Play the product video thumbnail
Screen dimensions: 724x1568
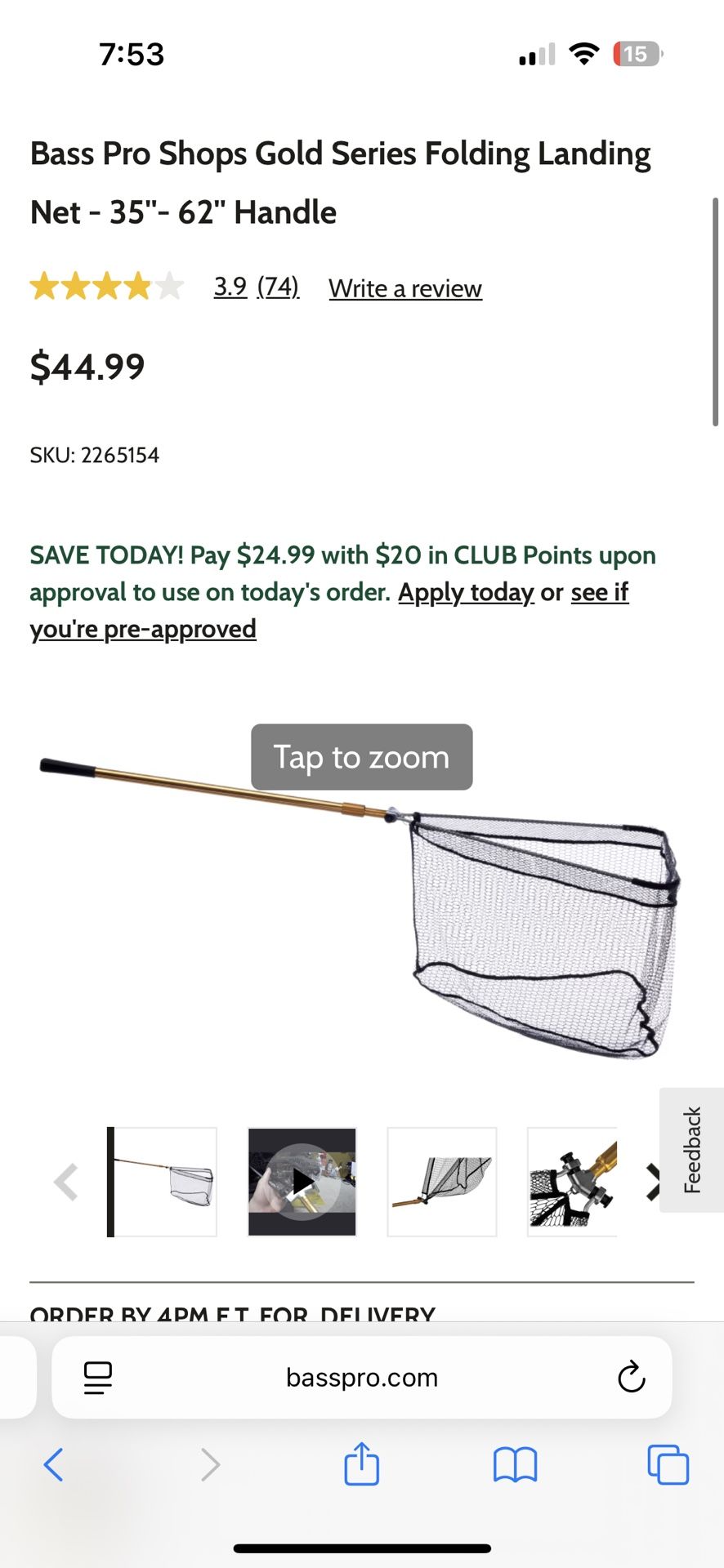[x=302, y=1182]
